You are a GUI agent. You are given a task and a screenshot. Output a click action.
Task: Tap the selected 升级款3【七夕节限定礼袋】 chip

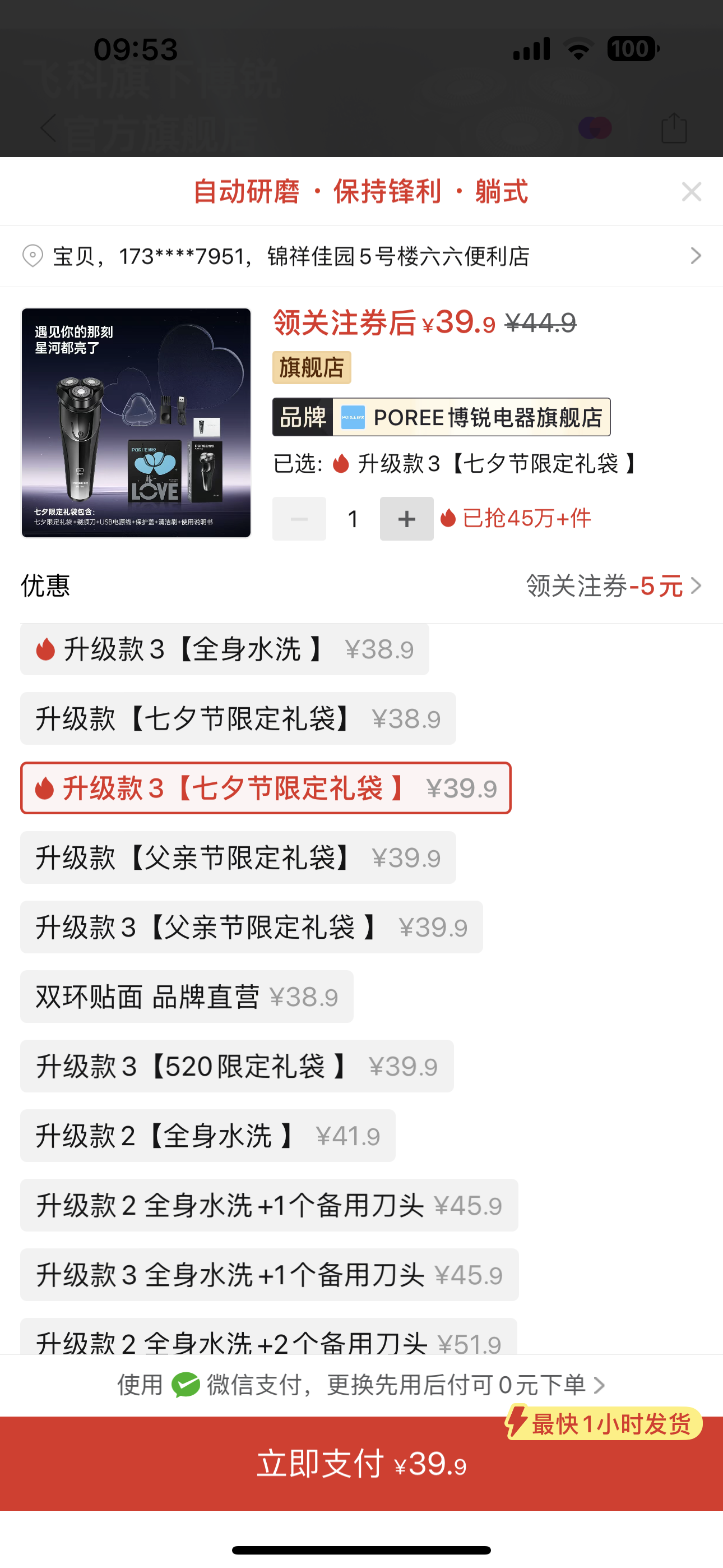tap(265, 788)
